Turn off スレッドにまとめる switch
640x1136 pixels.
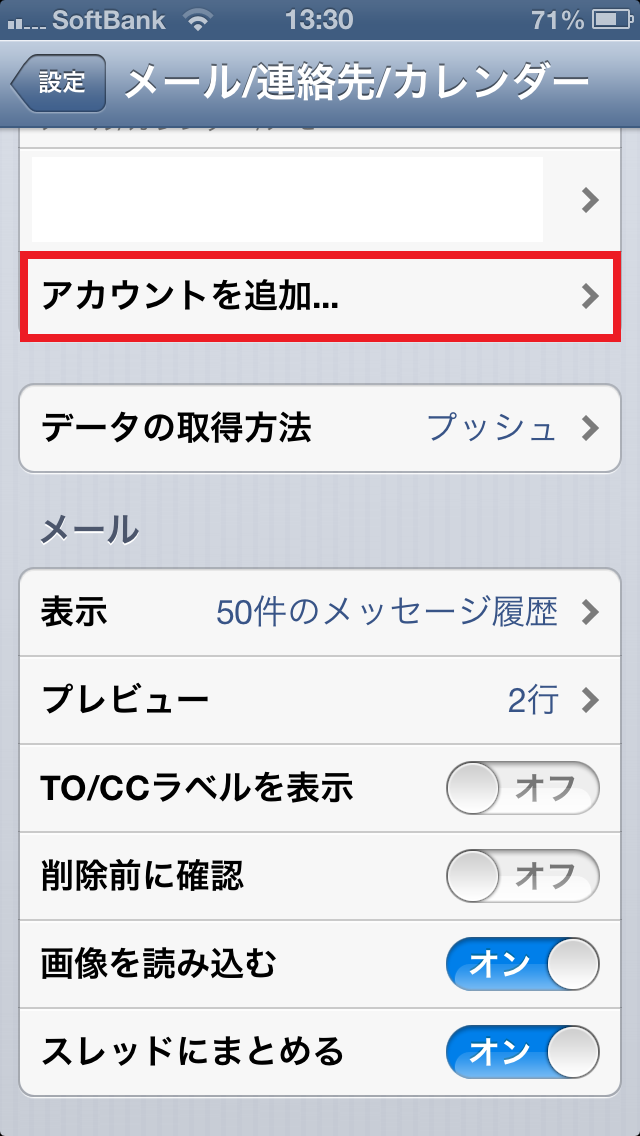[x=522, y=1052]
